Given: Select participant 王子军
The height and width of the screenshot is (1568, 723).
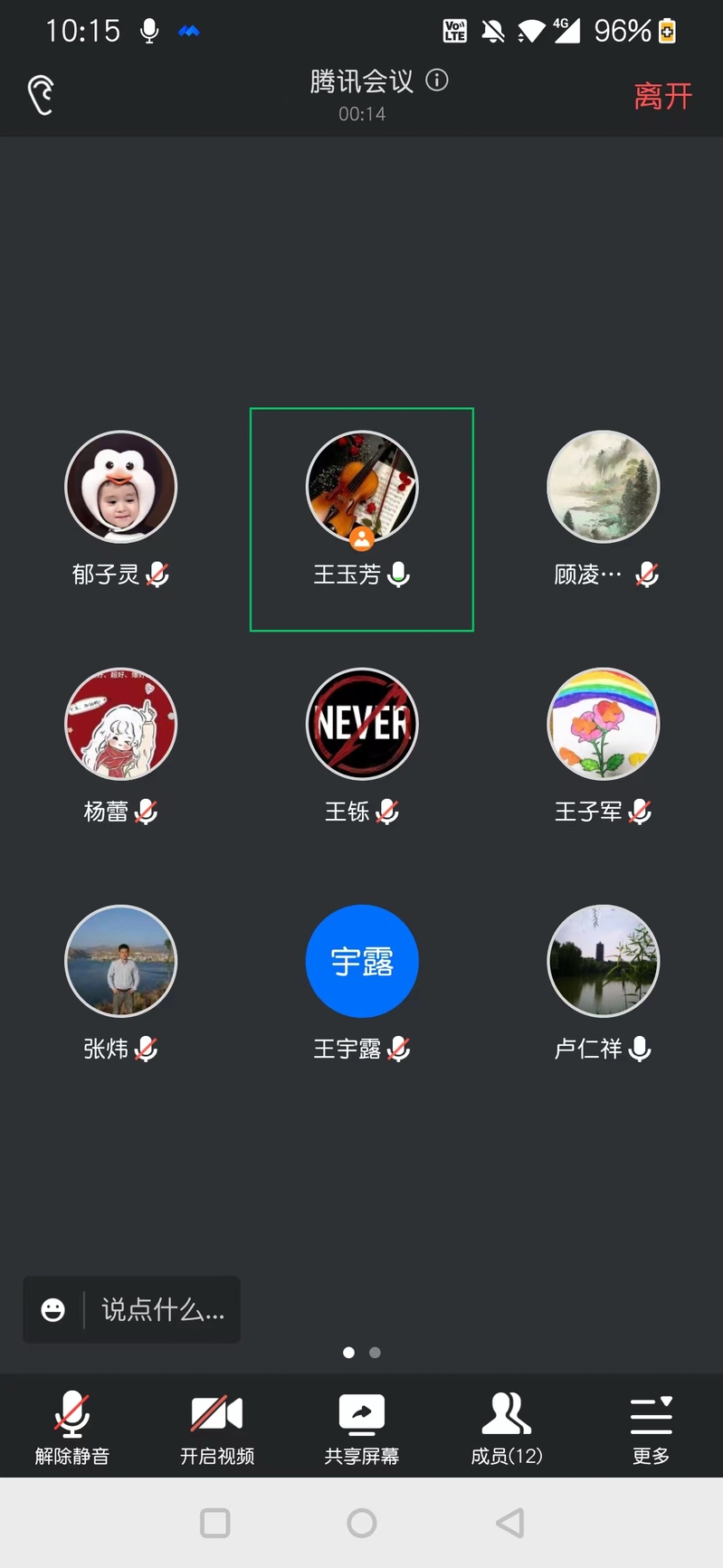Looking at the screenshot, I should pos(603,724).
